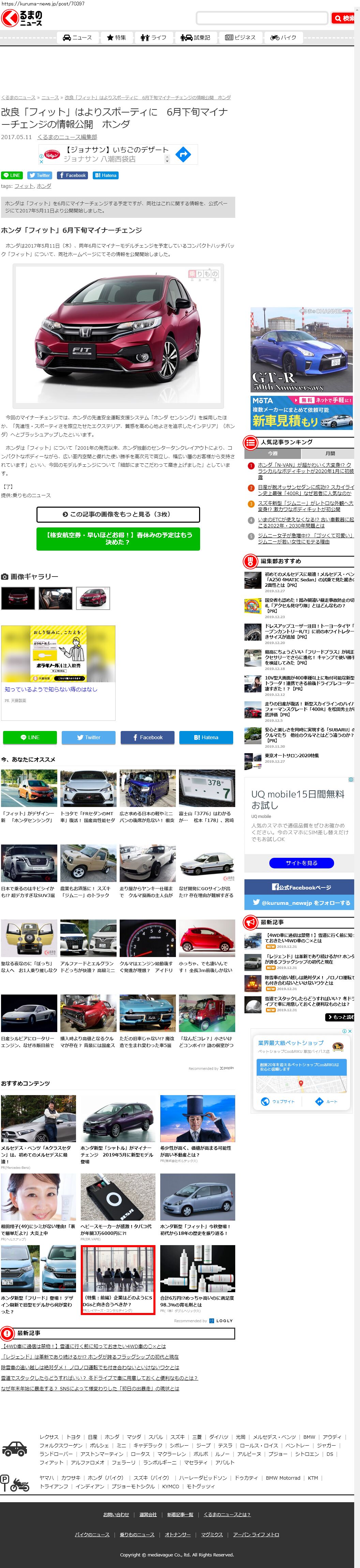
Task: Open the バイク navigation section
Action: 283,38
